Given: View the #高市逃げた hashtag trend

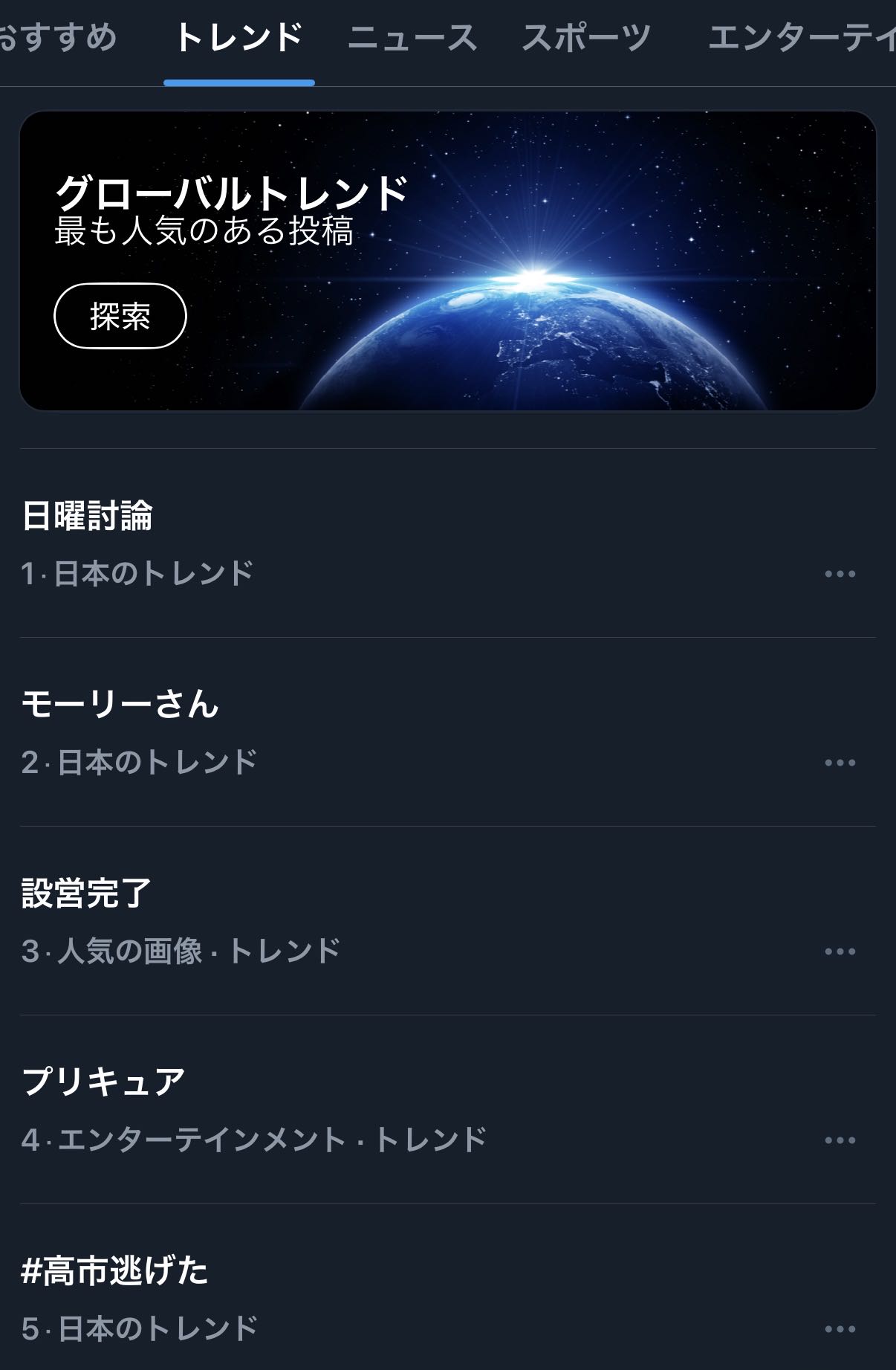Looking at the screenshot, I should click(115, 1270).
